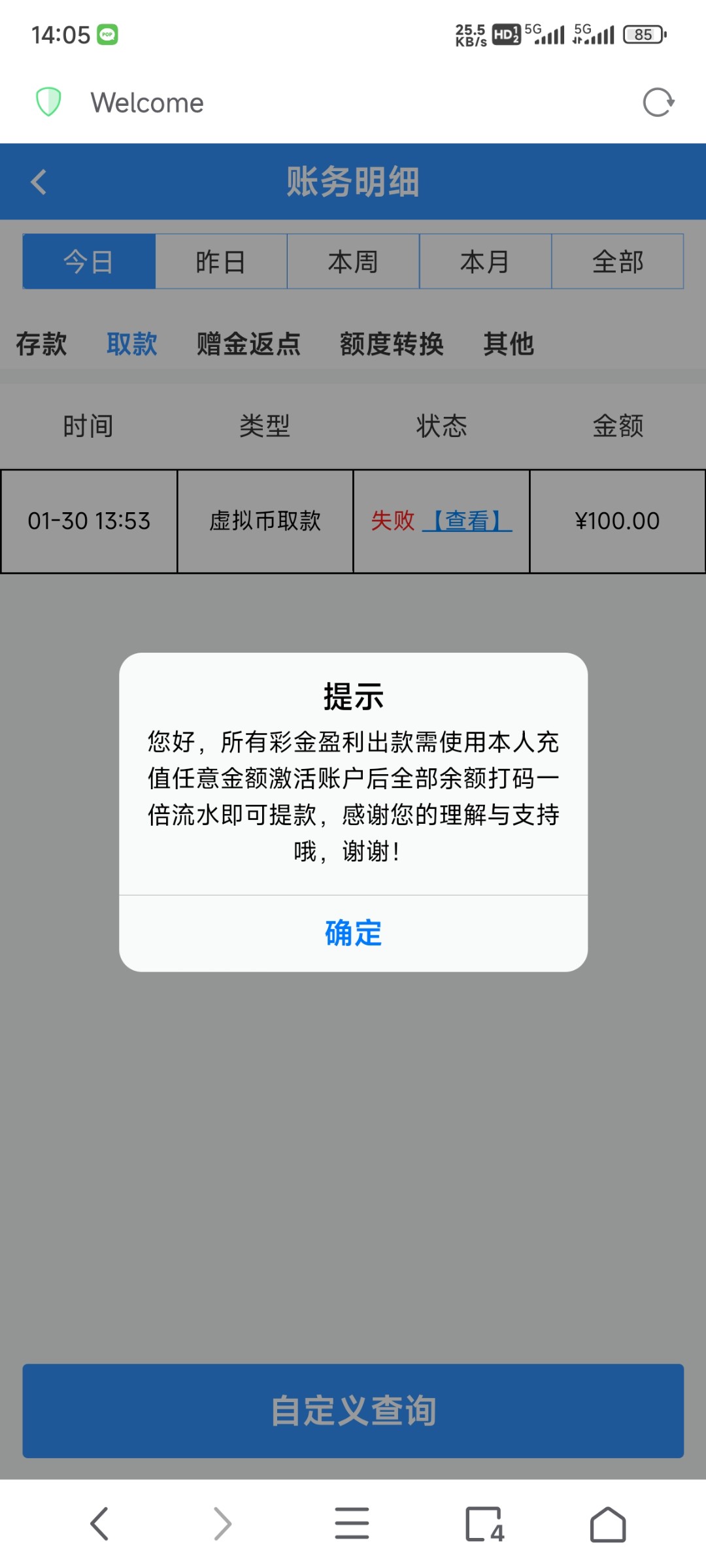View the failed withdrawal via 【查看】
This screenshot has width=706, height=1568.
point(467,521)
